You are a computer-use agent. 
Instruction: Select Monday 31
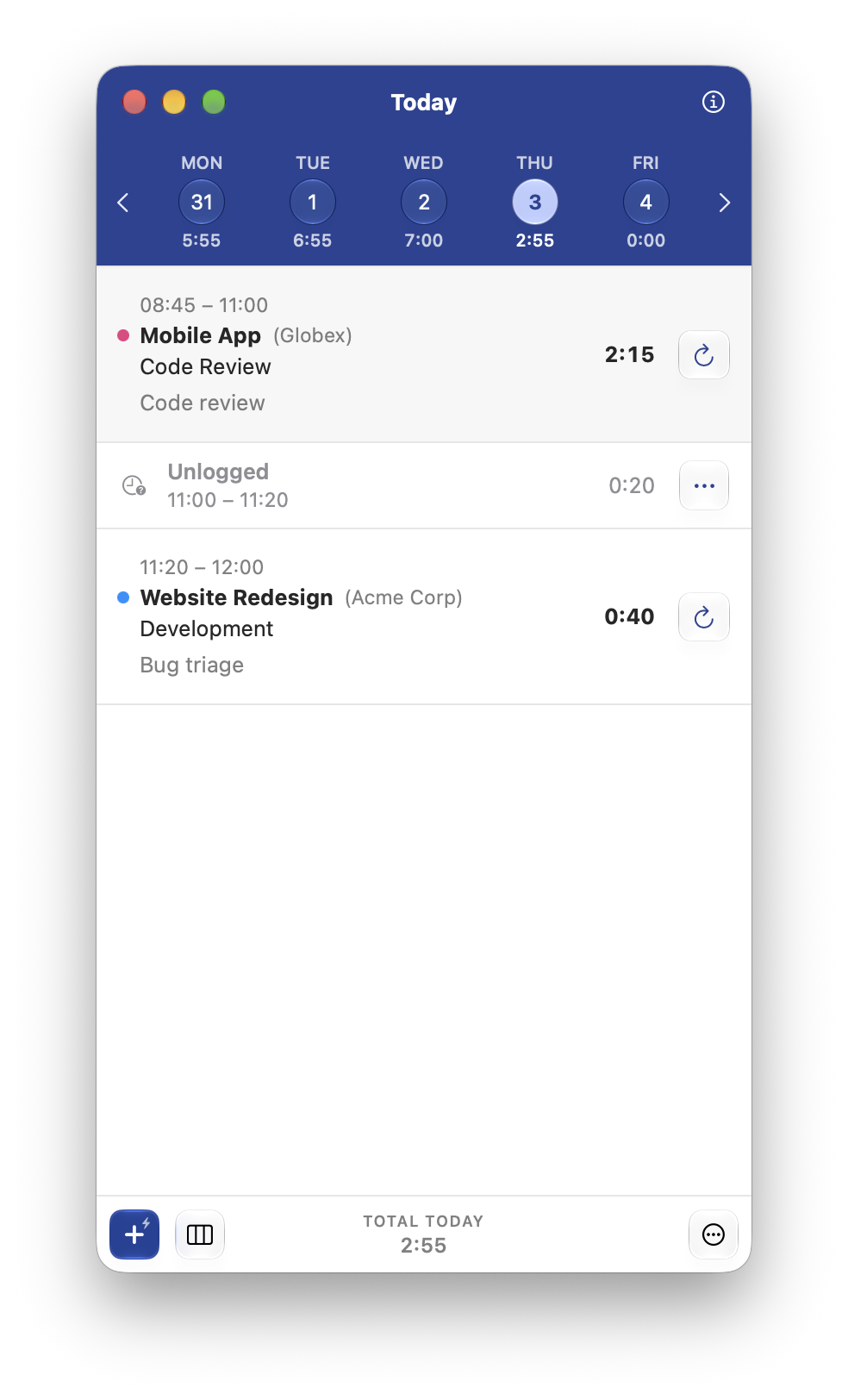202,202
